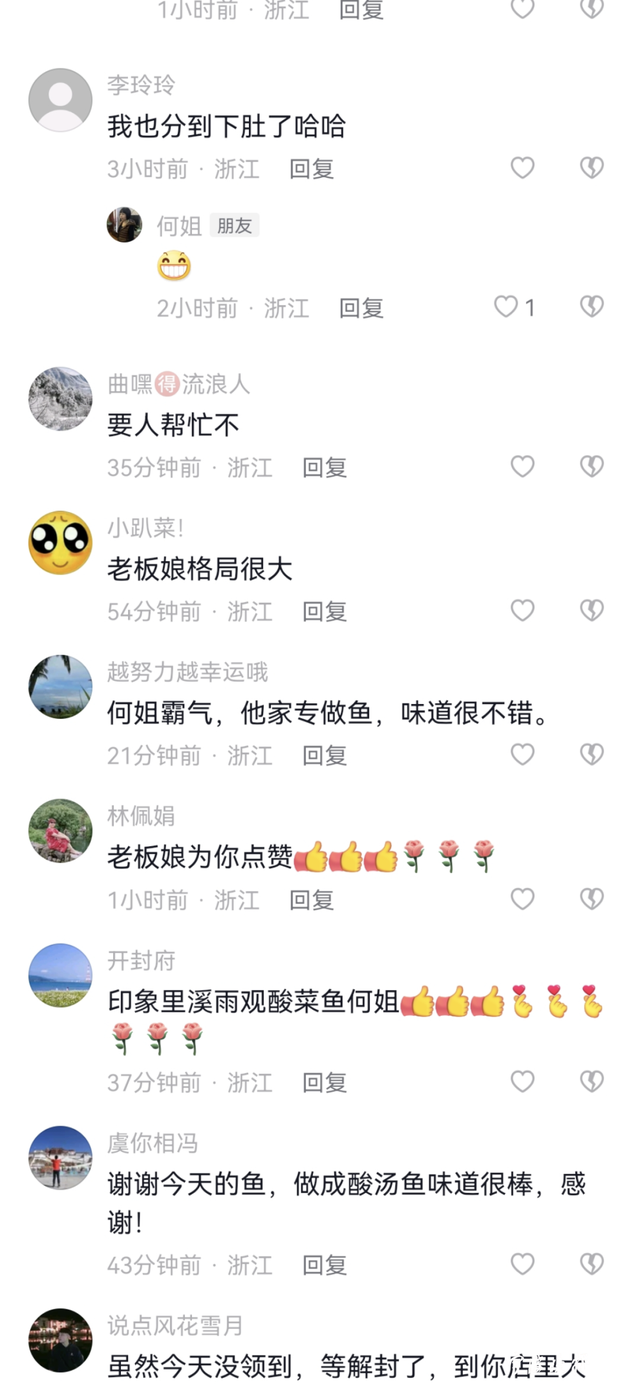Dislike 虞你相冯's comment
This screenshot has height=1385, width=640.
click(592, 1264)
